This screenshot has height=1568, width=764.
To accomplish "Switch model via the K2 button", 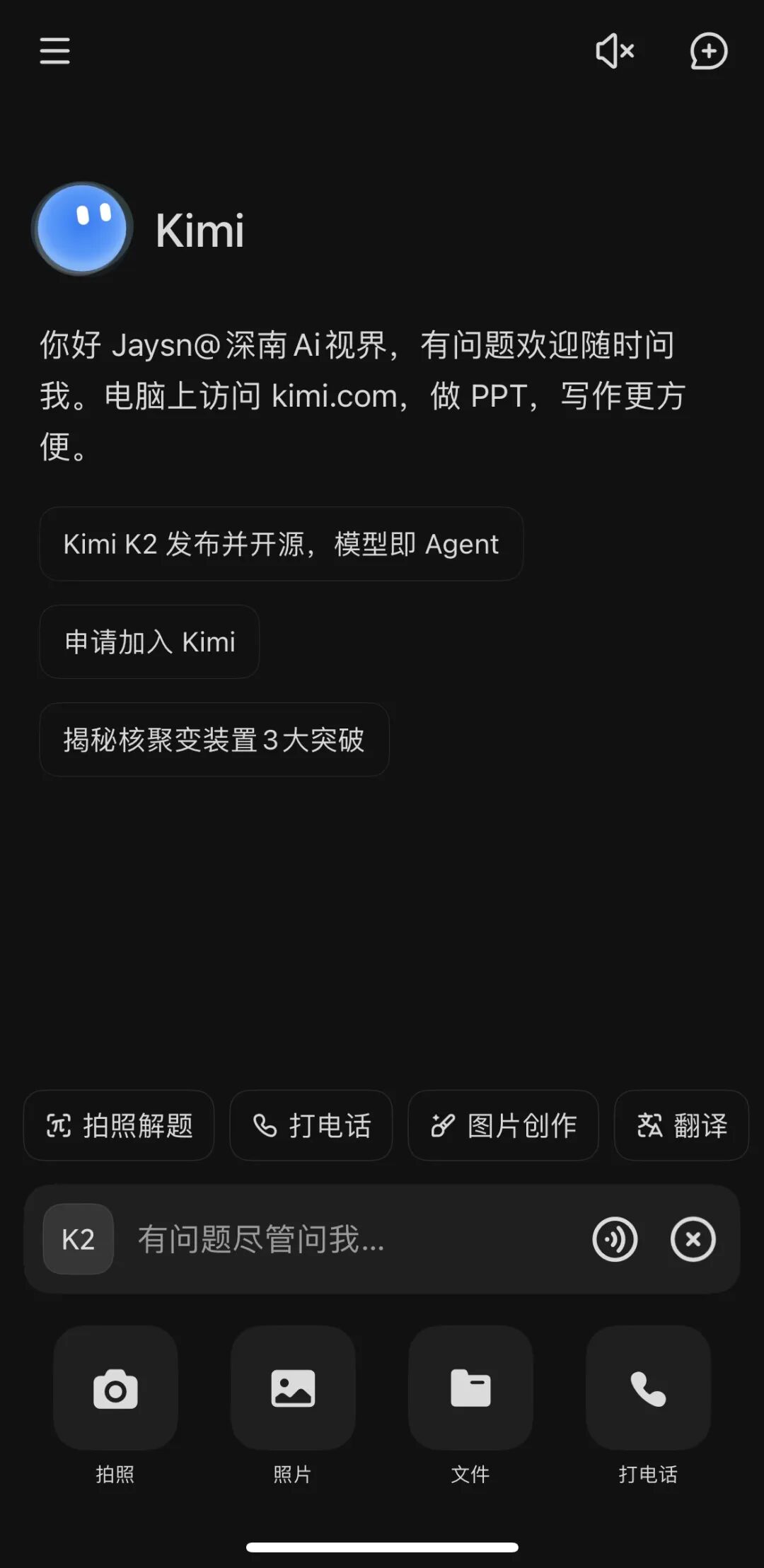I will click(x=78, y=1239).
